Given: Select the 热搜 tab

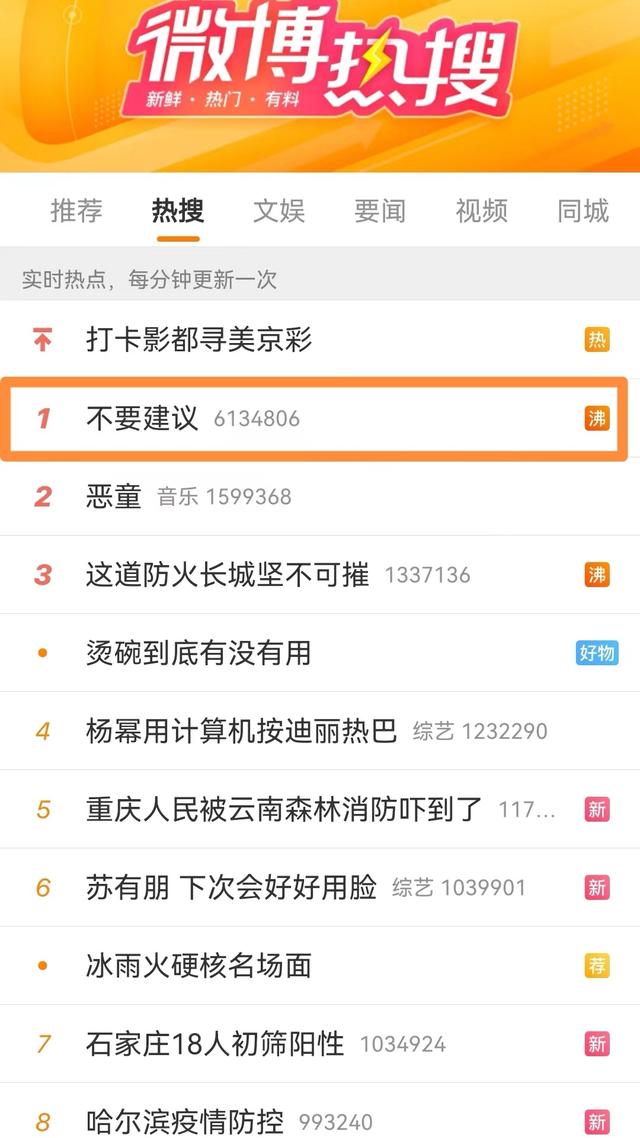Looking at the screenshot, I should pos(178,211).
